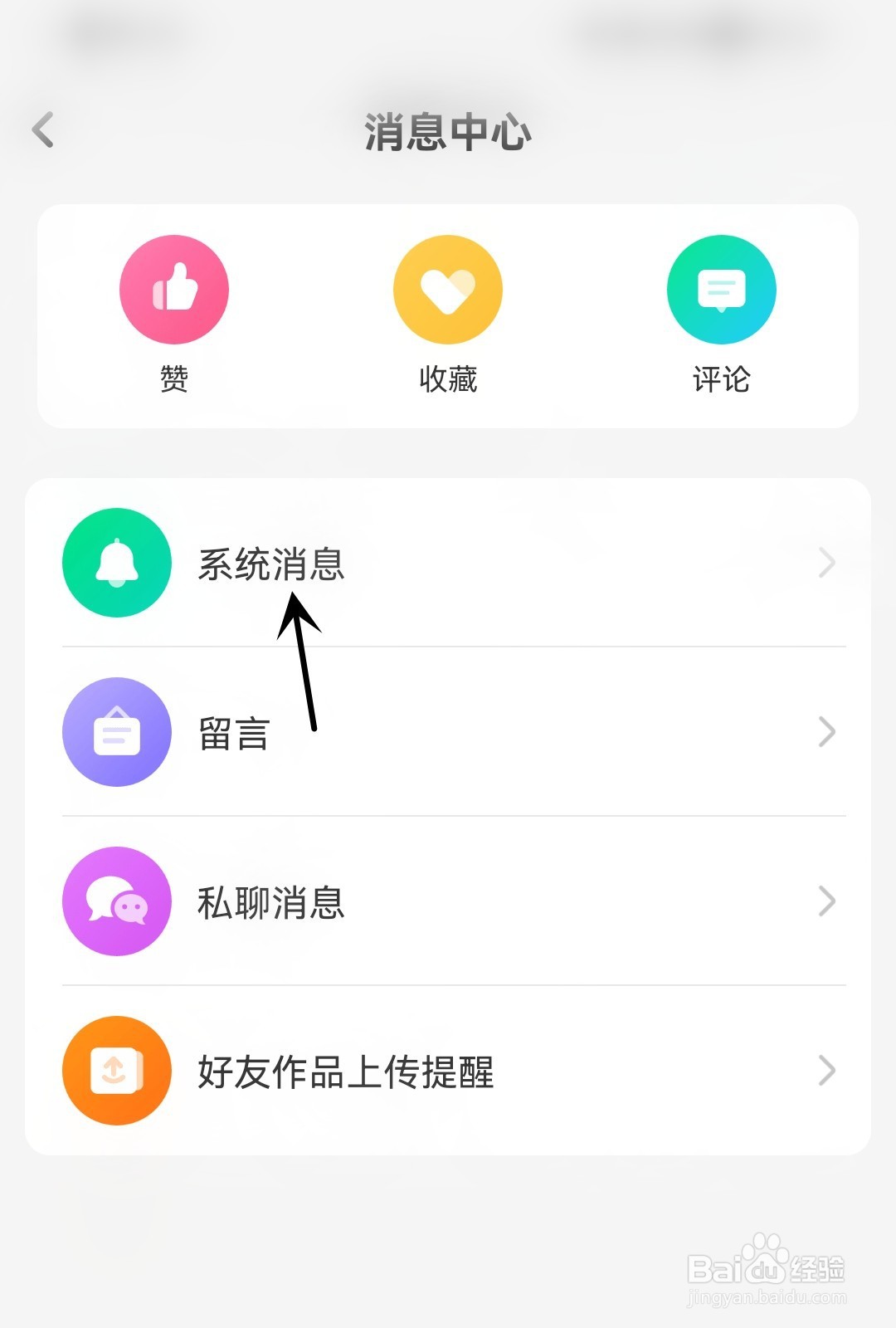Tap the yellow heart 收藏 icon
Viewport: 896px width, 1328px height.
tap(448, 288)
